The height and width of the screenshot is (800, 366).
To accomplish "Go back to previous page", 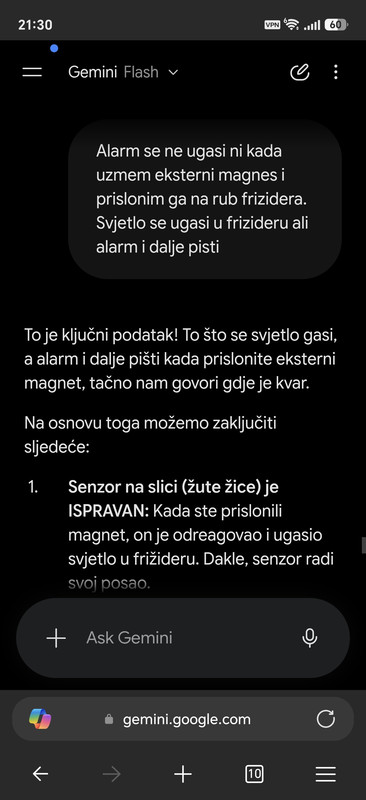I will (x=40, y=774).
